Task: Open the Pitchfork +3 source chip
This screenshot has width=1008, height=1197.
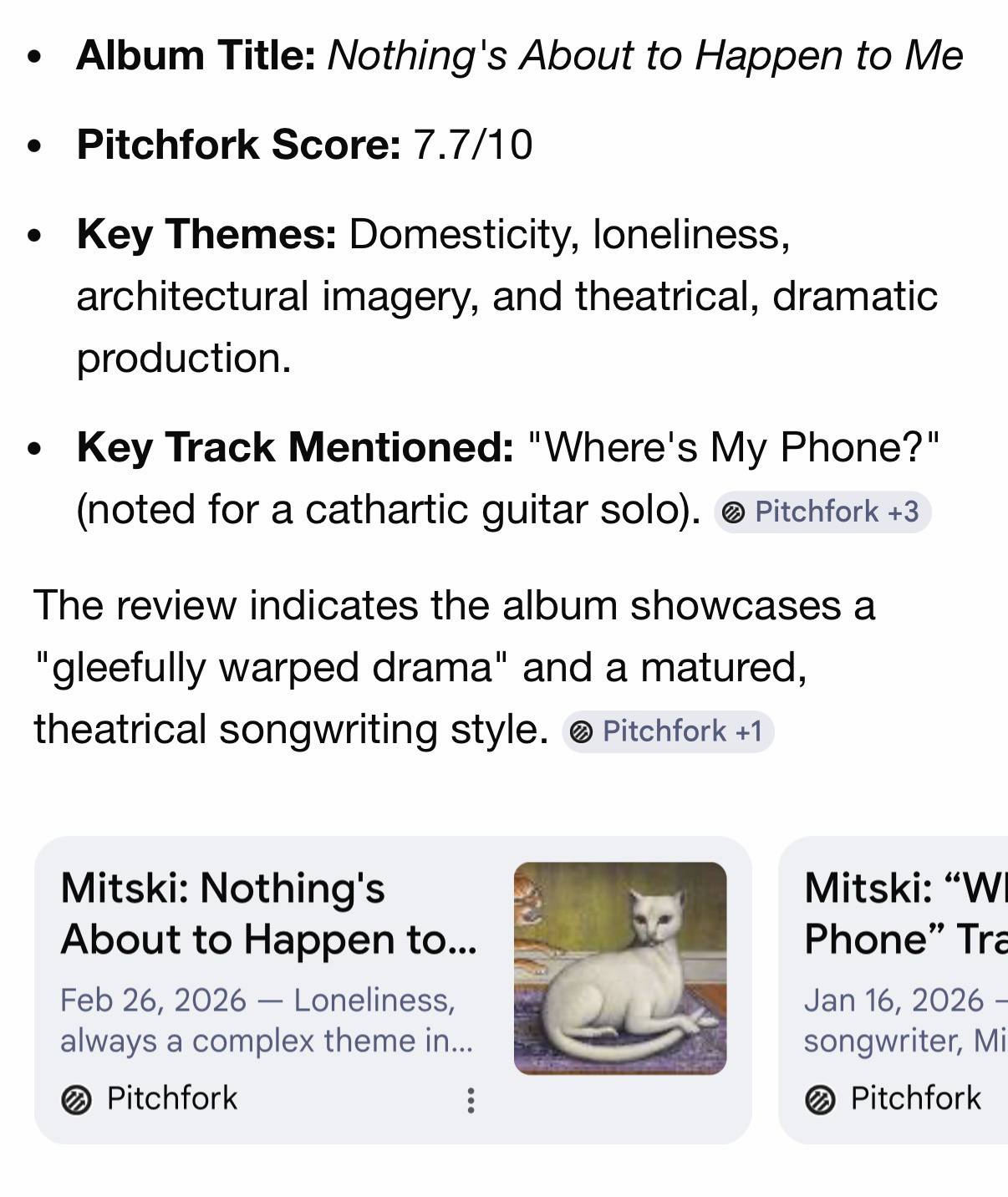Action: click(x=822, y=512)
